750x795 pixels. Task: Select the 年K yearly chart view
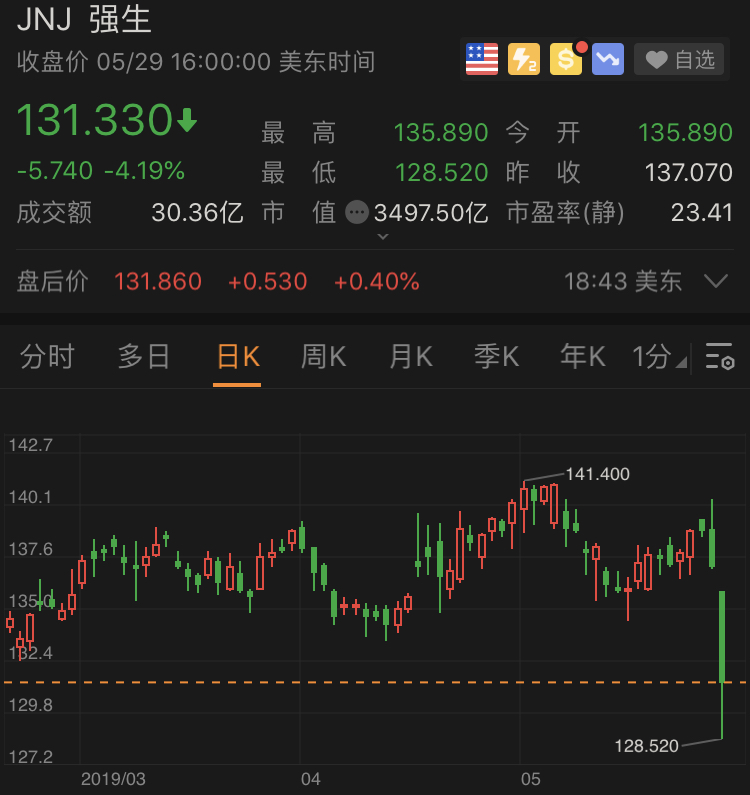581,357
